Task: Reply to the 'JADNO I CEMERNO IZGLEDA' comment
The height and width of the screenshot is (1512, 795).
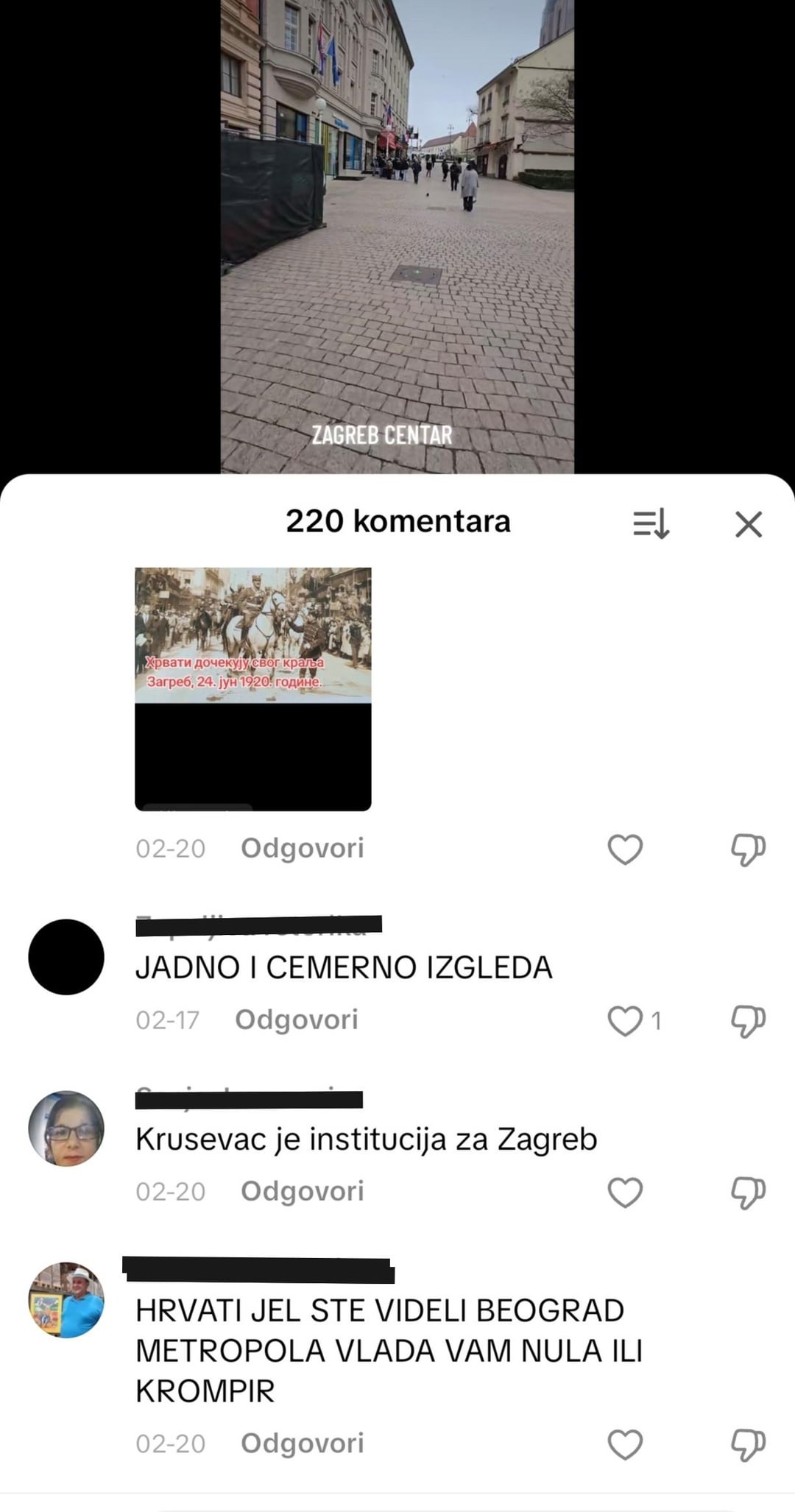Action: 296,1020
